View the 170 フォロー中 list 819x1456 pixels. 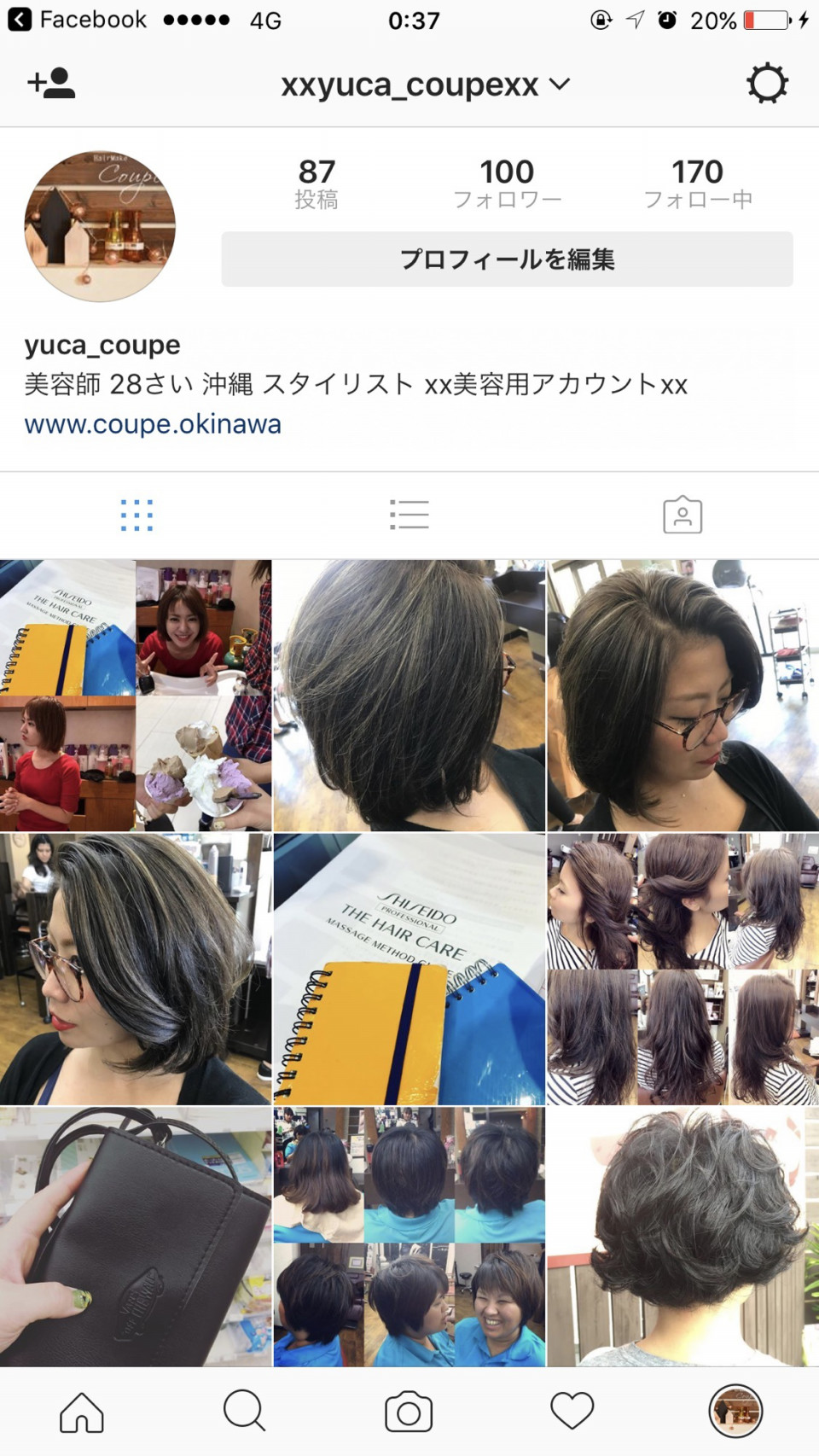coord(697,183)
